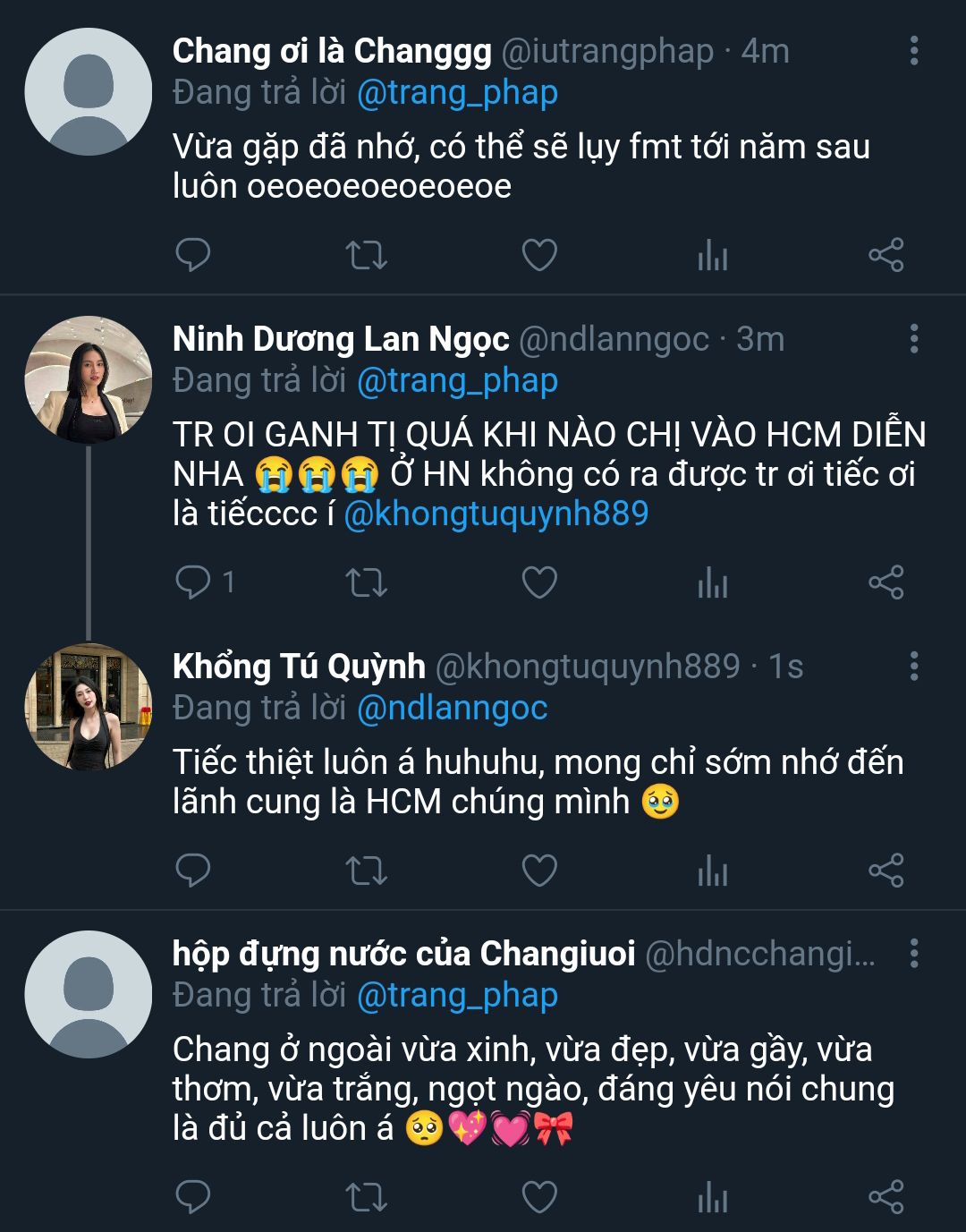Screen dimensions: 966x1232
Task: Retweet Ninh Dương Lan Ngọc's reply
Action: pos(366,582)
